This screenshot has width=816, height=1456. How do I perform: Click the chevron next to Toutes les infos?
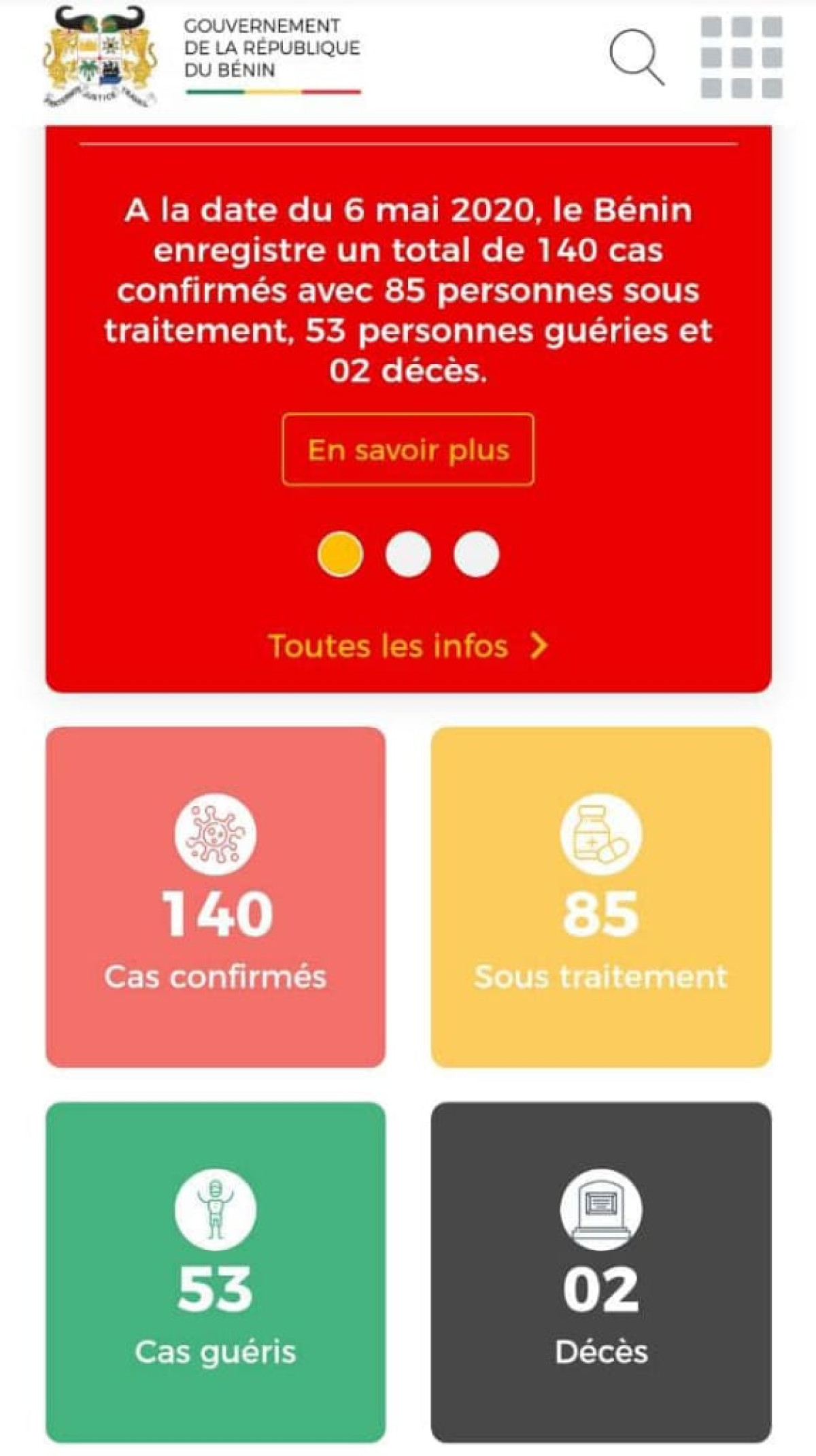(x=538, y=646)
